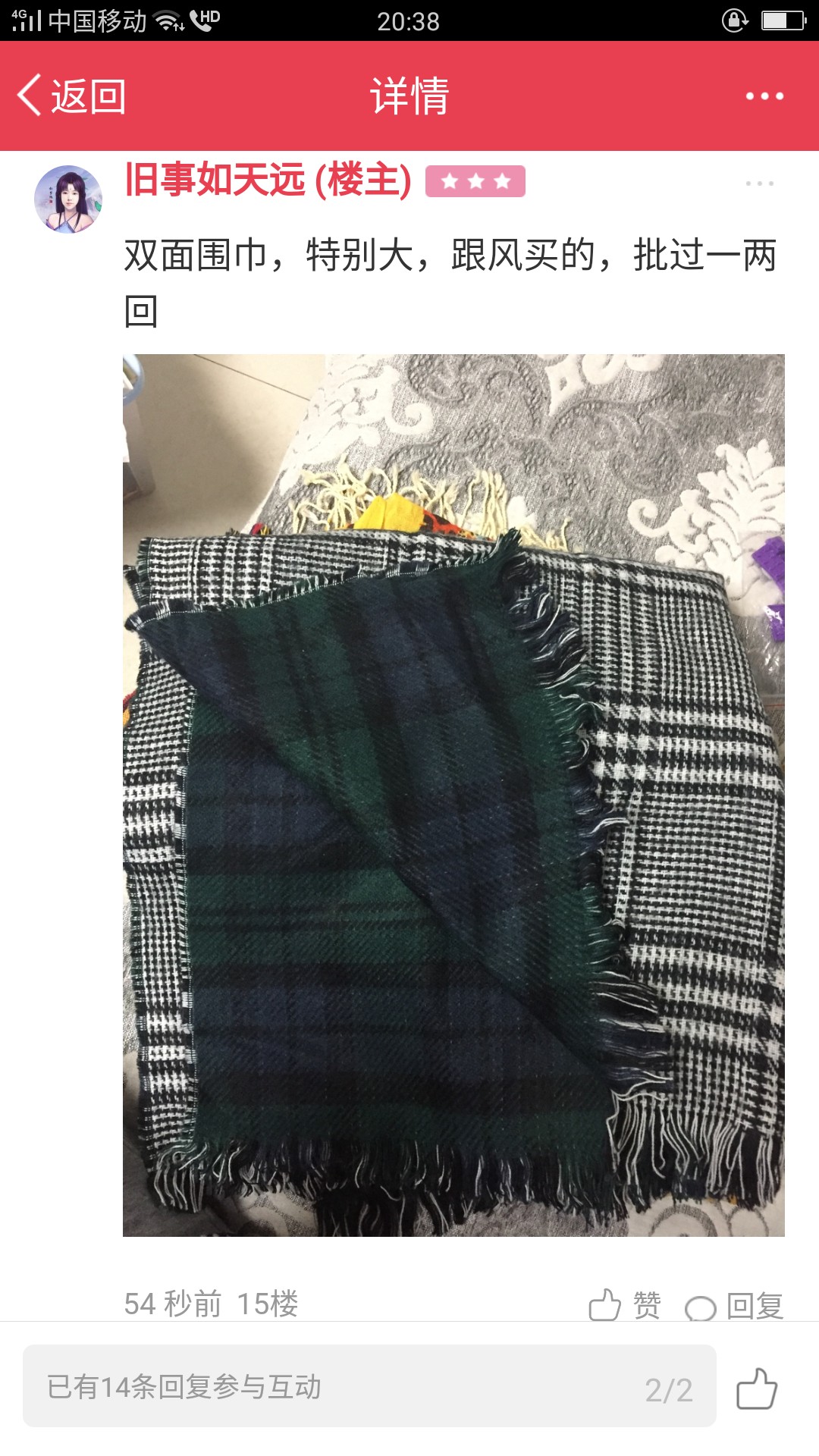The height and width of the screenshot is (1456, 819).
Task: Open 旧事如天远's profile avatar
Action: [x=68, y=199]
